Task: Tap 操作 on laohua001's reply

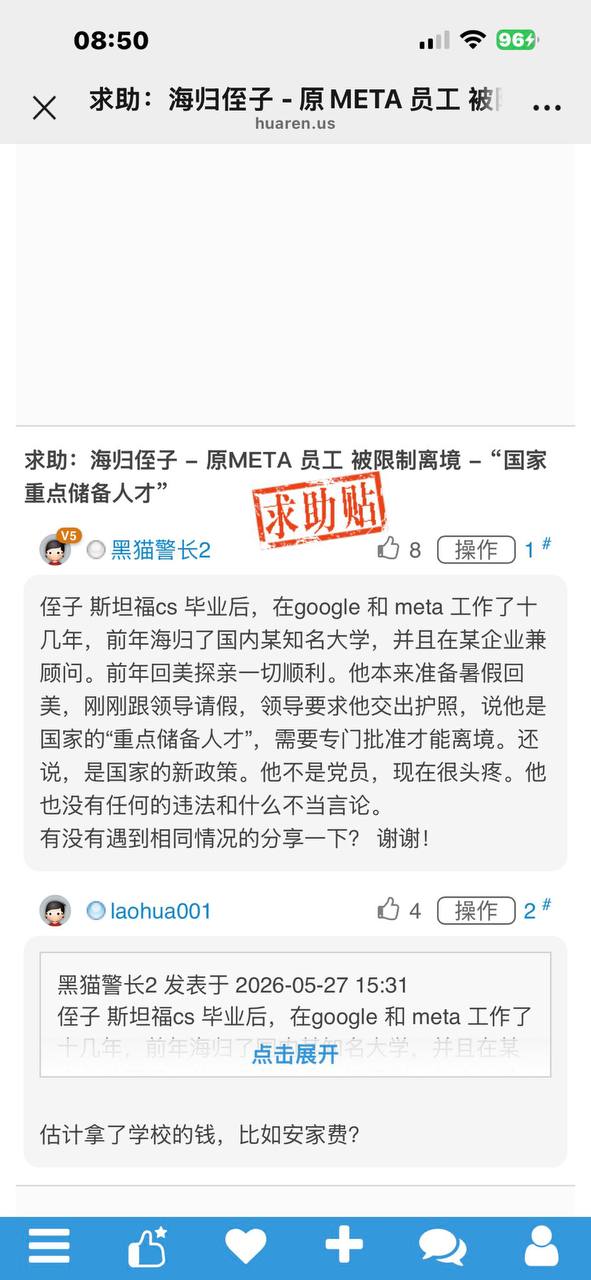Action: click(x=476, y=910)
